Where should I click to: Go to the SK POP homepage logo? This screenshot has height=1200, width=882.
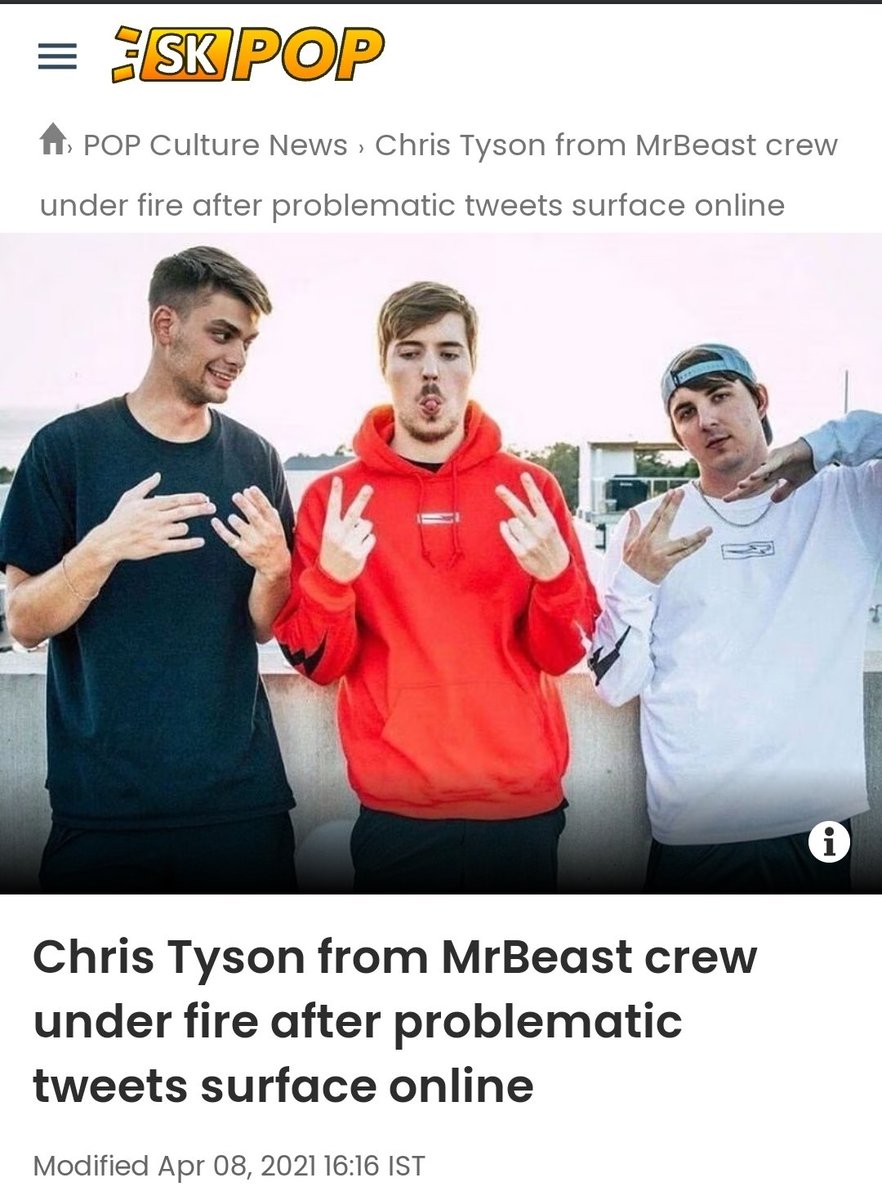click(x=247, y=54)
